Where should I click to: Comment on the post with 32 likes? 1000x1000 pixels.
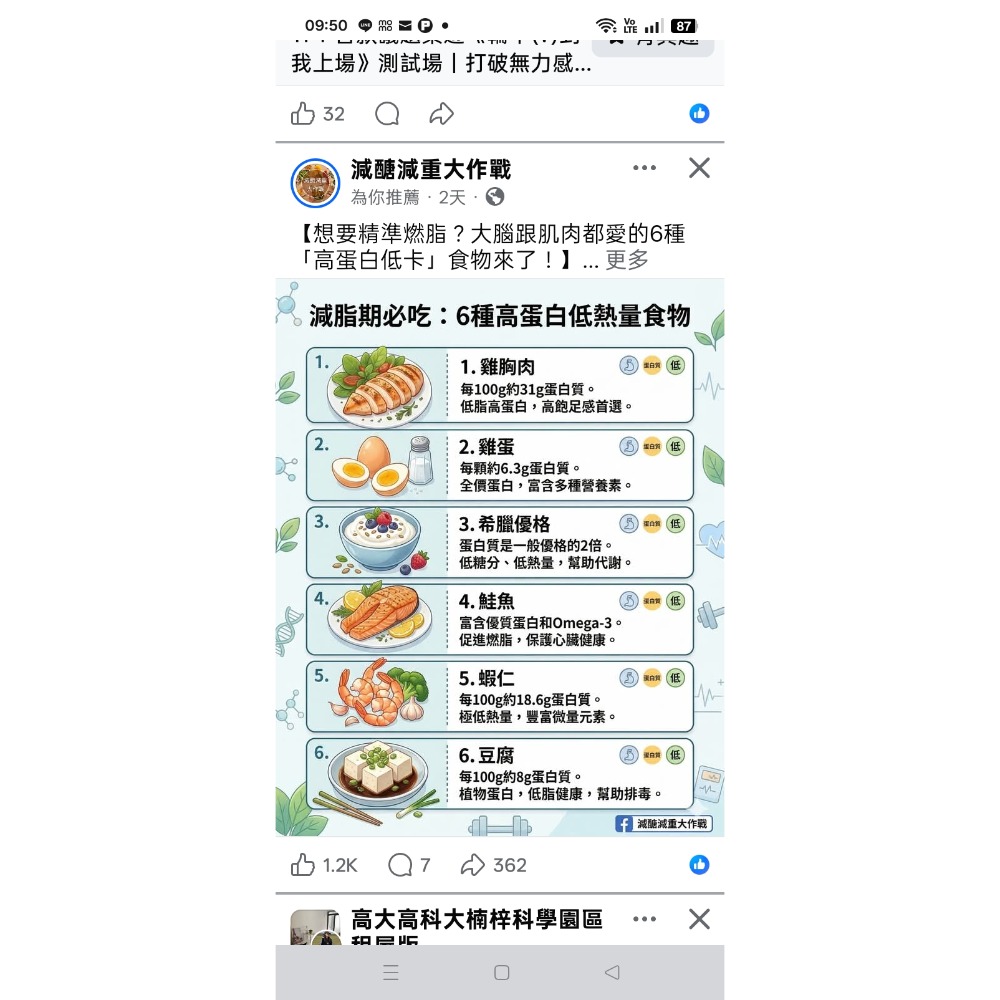387,114
